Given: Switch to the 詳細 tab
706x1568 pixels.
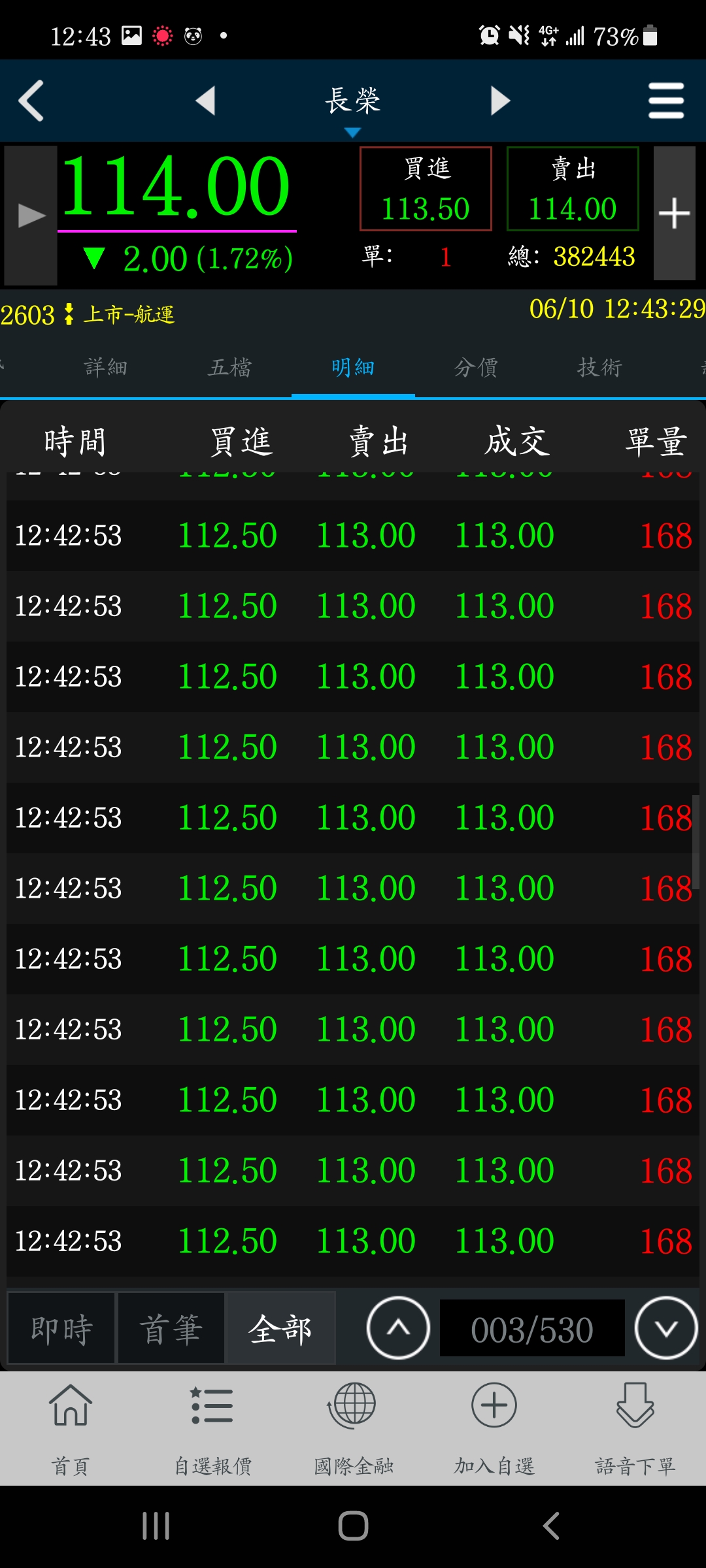Looking at the screenshot, I should 106,368.
